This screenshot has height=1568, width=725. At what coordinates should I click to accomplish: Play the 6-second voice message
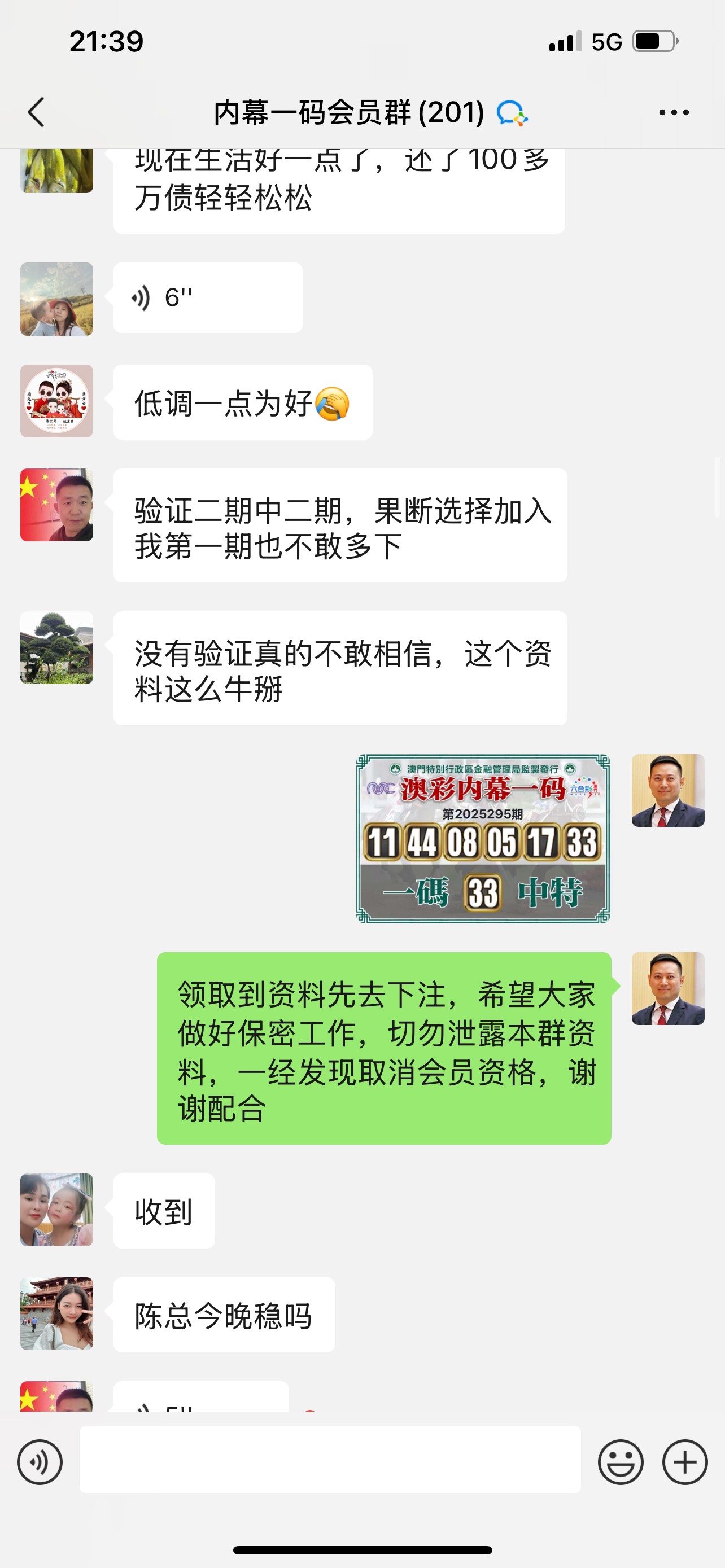coord(207,297)
